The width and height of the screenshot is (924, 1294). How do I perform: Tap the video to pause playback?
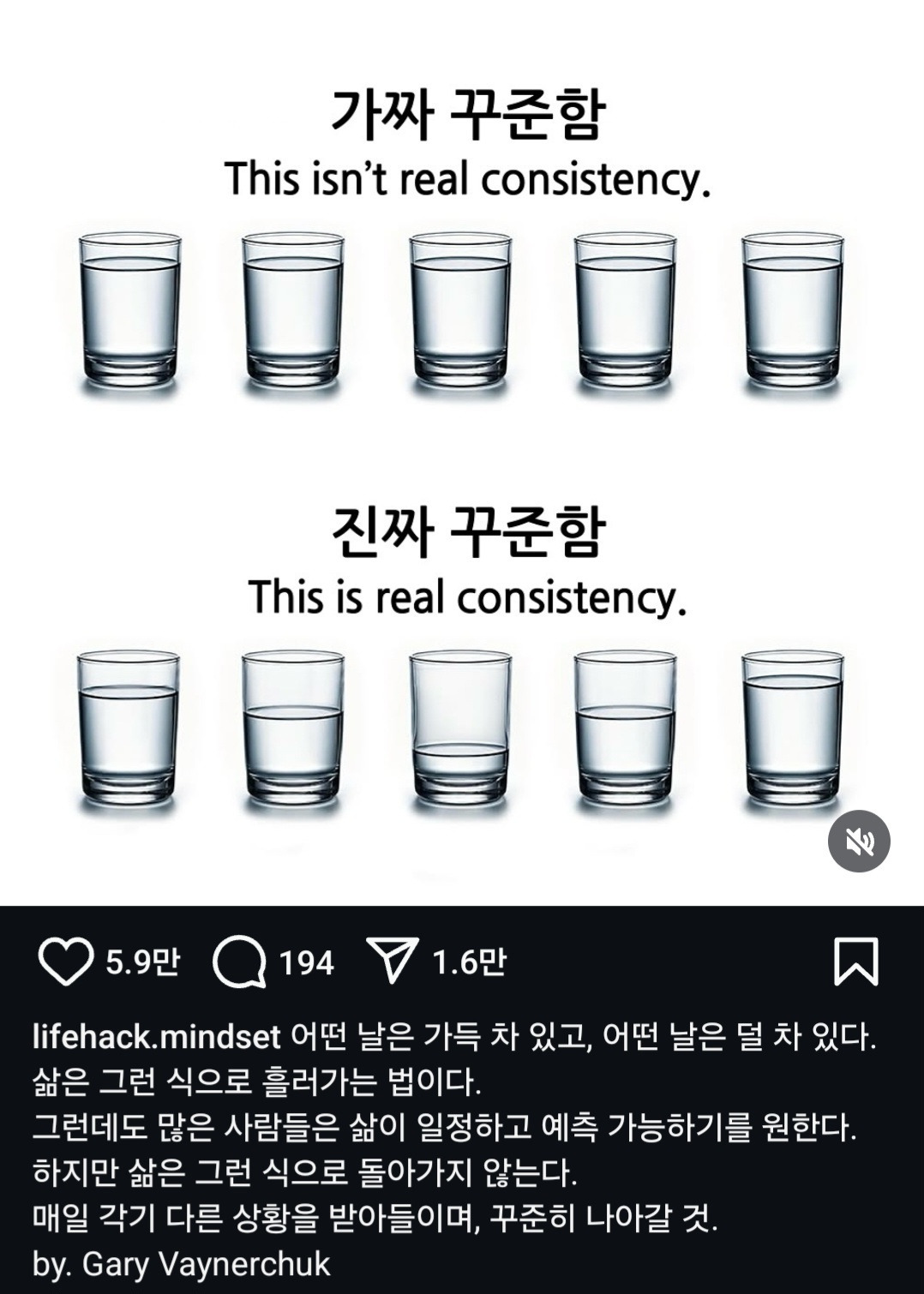point(462,446)
